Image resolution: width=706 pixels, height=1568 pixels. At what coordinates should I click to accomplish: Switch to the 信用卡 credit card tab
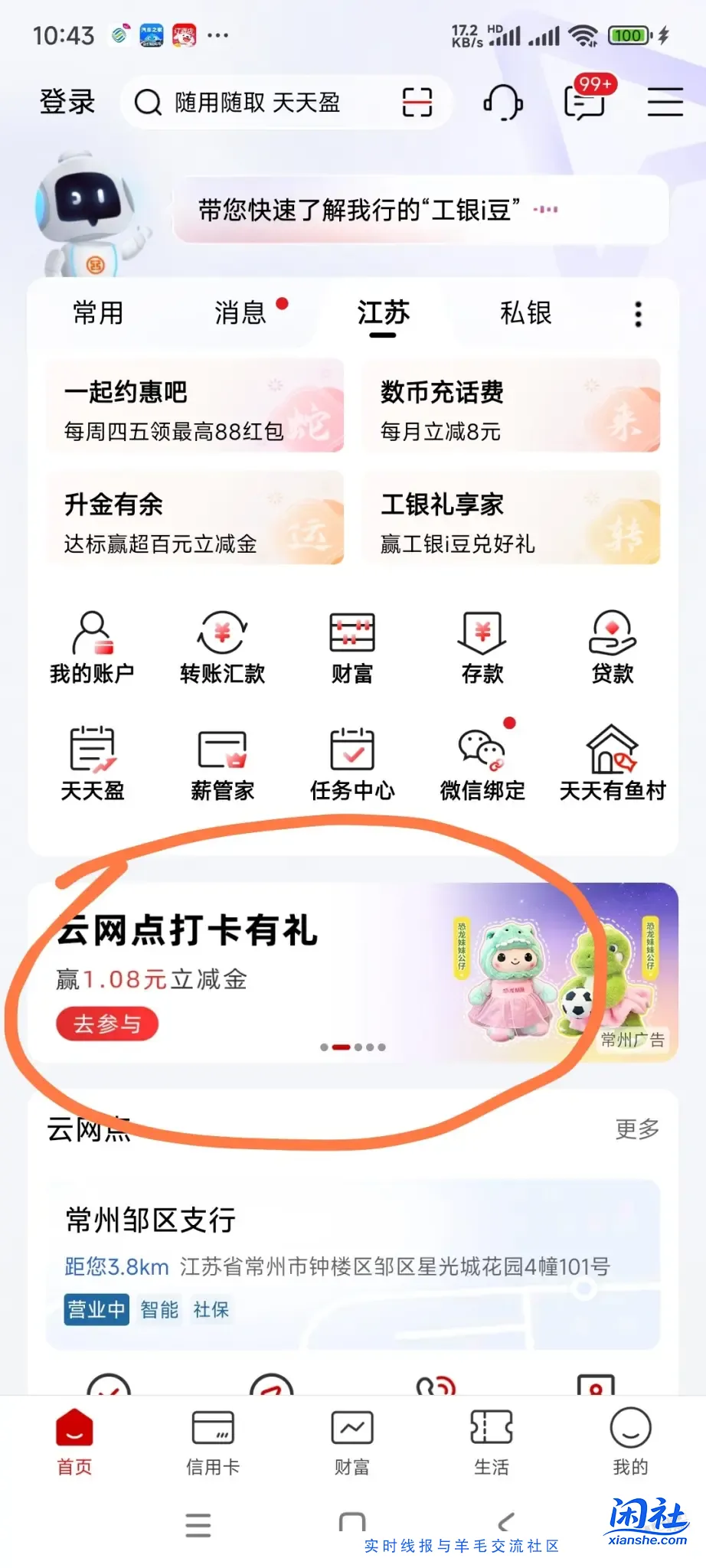tap(212, 1443)
